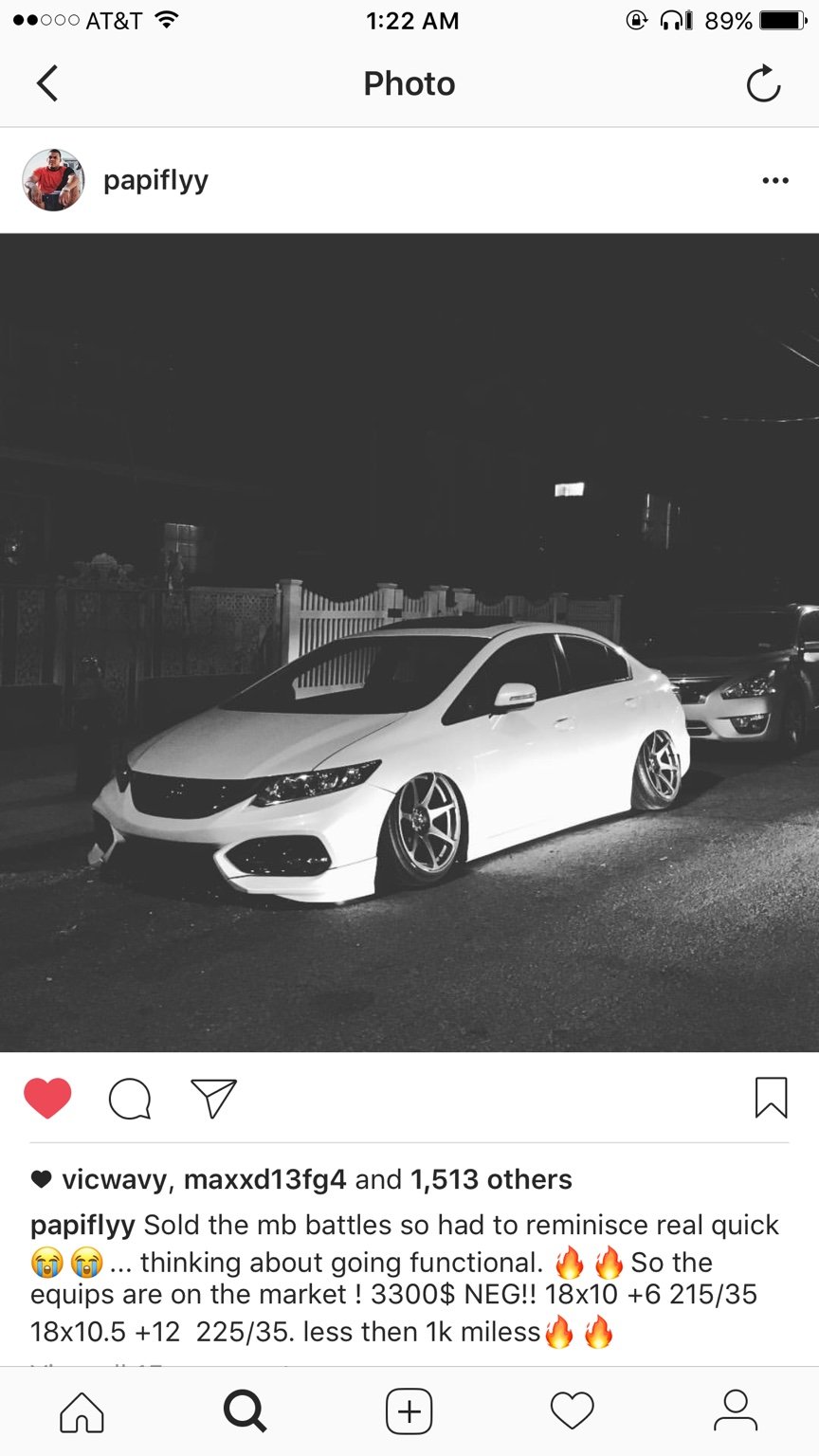Open the Activity heart tab

point(573,1411)
